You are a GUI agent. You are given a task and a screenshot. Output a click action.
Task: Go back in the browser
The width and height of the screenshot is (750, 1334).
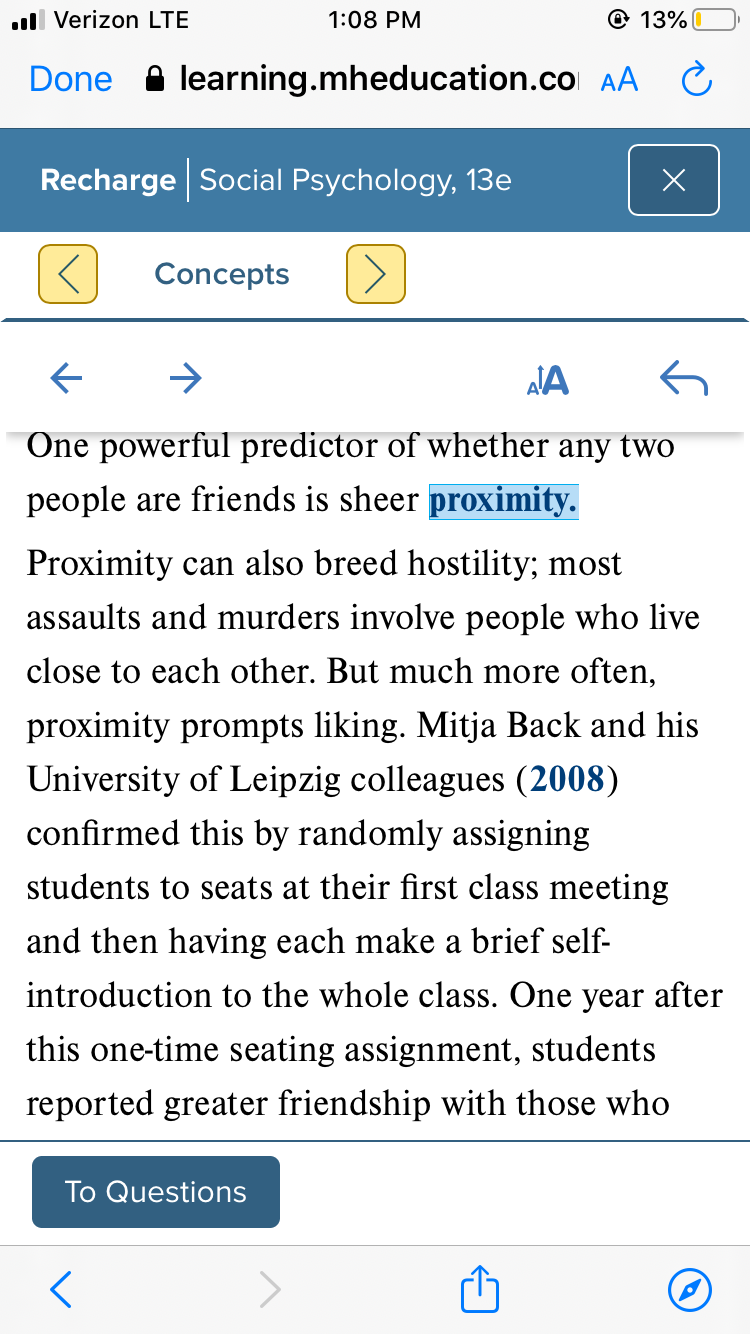(62, 1290)
